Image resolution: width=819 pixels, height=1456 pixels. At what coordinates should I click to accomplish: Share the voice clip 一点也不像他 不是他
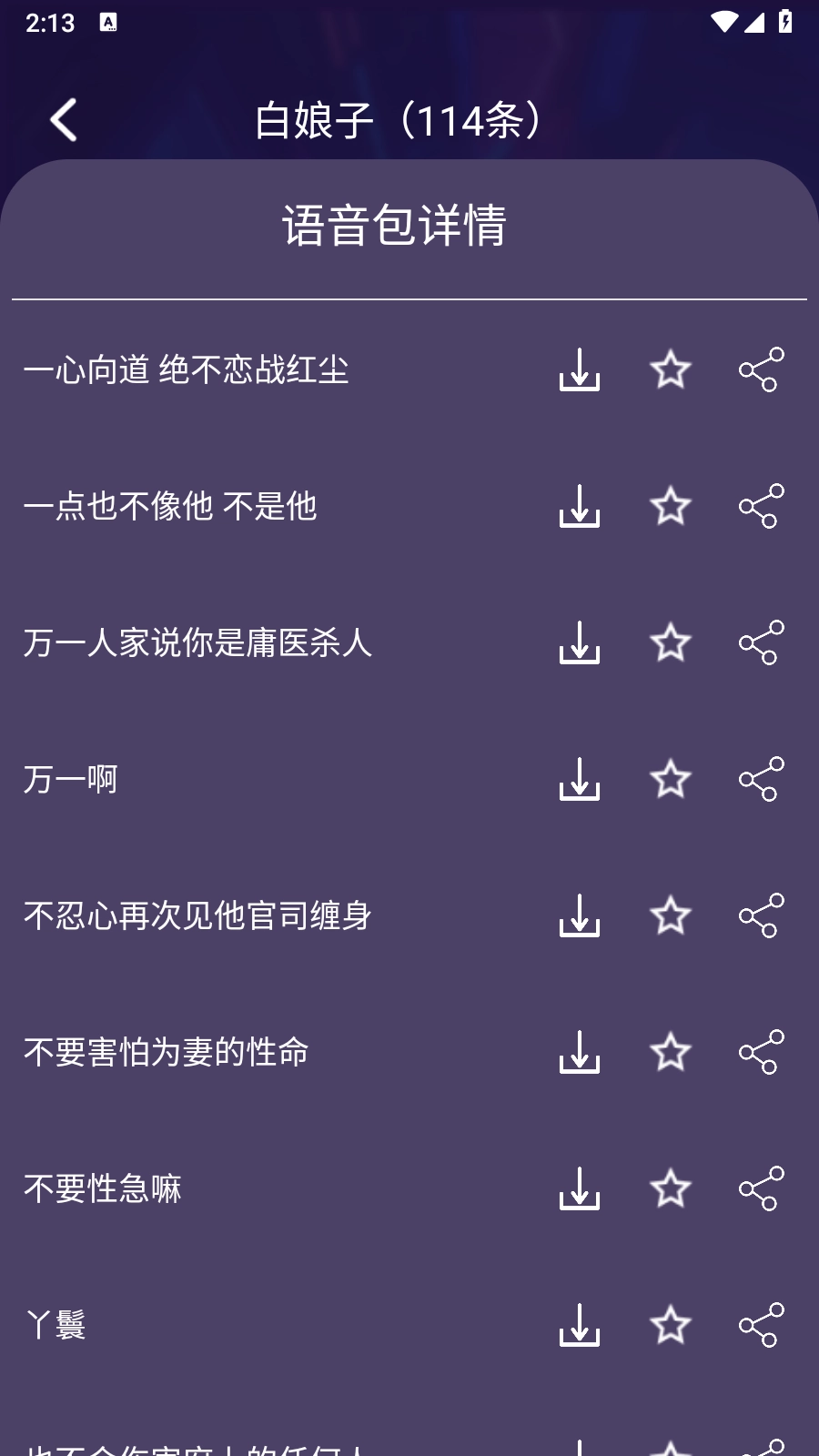point(760,507)
